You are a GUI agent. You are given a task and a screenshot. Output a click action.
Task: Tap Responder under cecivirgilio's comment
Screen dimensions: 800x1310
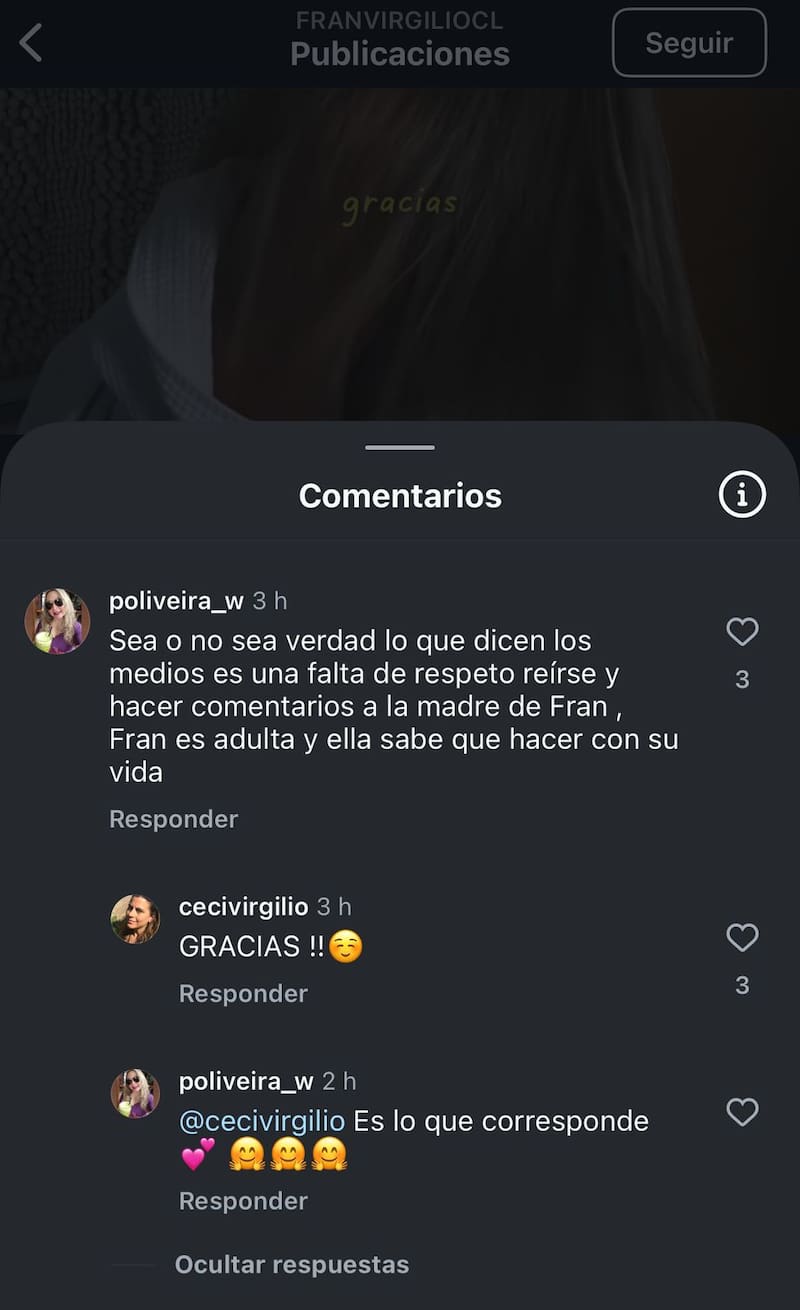click(243, 993)
